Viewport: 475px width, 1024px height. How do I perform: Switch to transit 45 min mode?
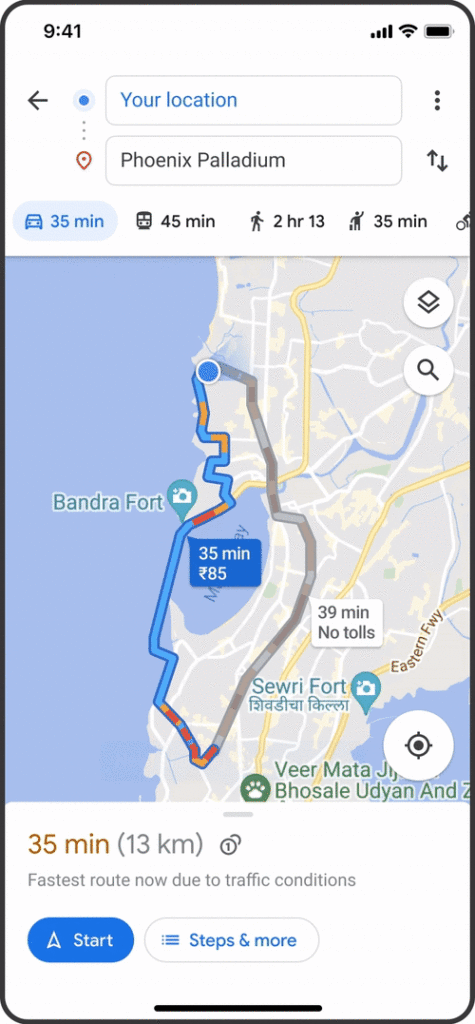click(x=175, y=221)
